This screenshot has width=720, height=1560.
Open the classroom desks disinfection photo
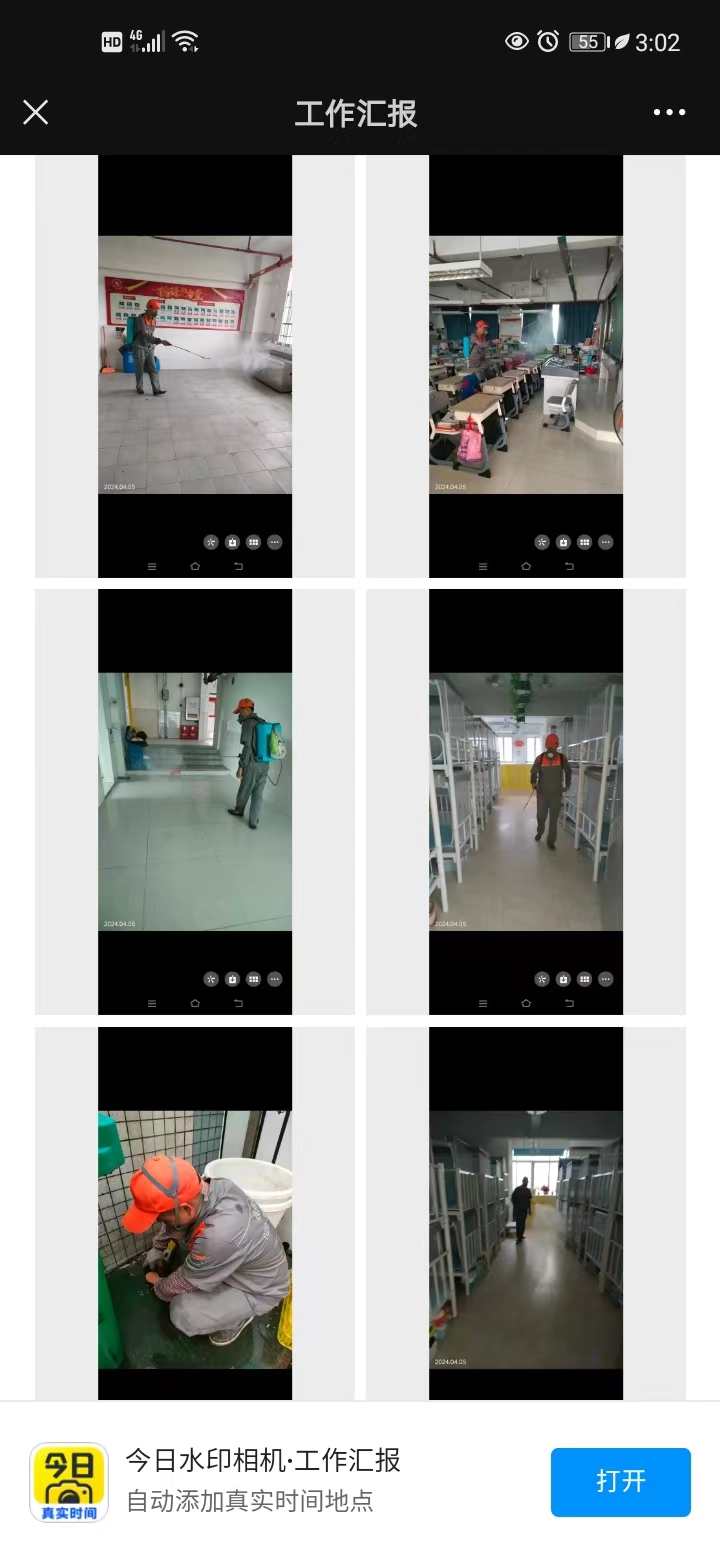pyautogui.click(x=526, y=366)
